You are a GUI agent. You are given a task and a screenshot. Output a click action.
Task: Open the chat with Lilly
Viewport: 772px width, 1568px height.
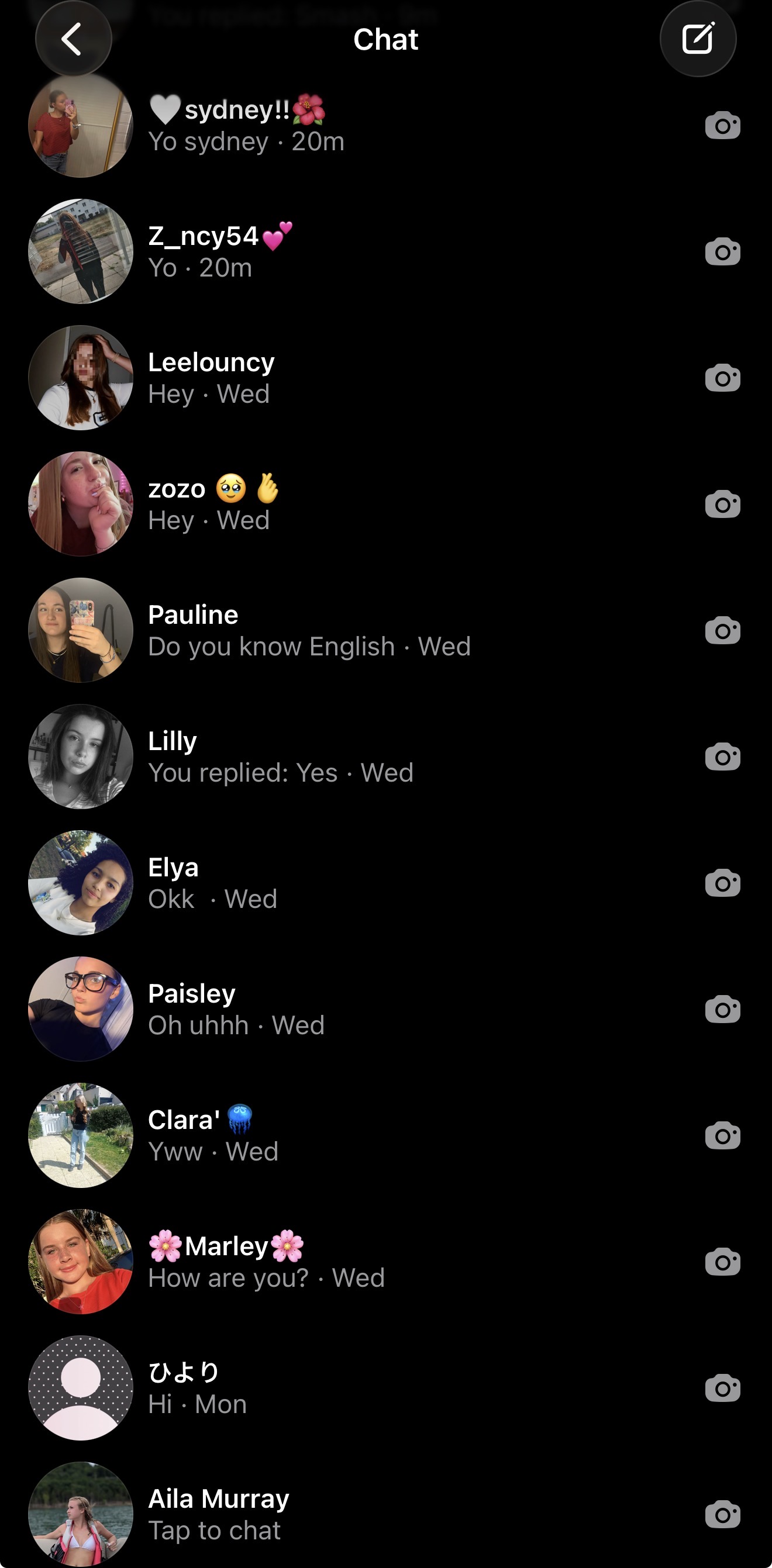click(x=386, y=757)
